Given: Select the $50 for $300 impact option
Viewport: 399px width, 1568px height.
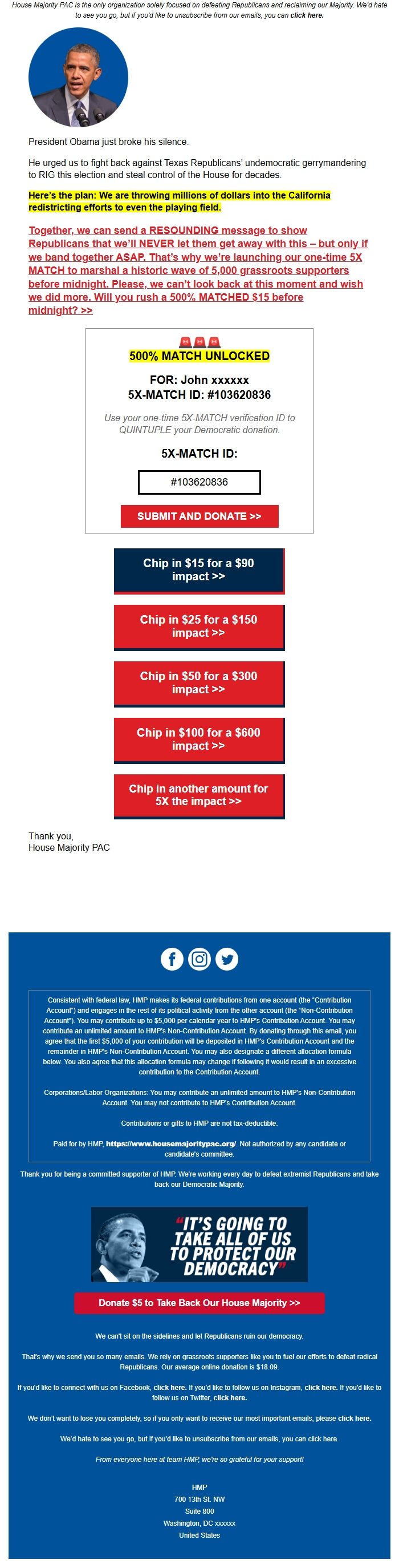Looking at the screenshot, I should click(199, 684).
